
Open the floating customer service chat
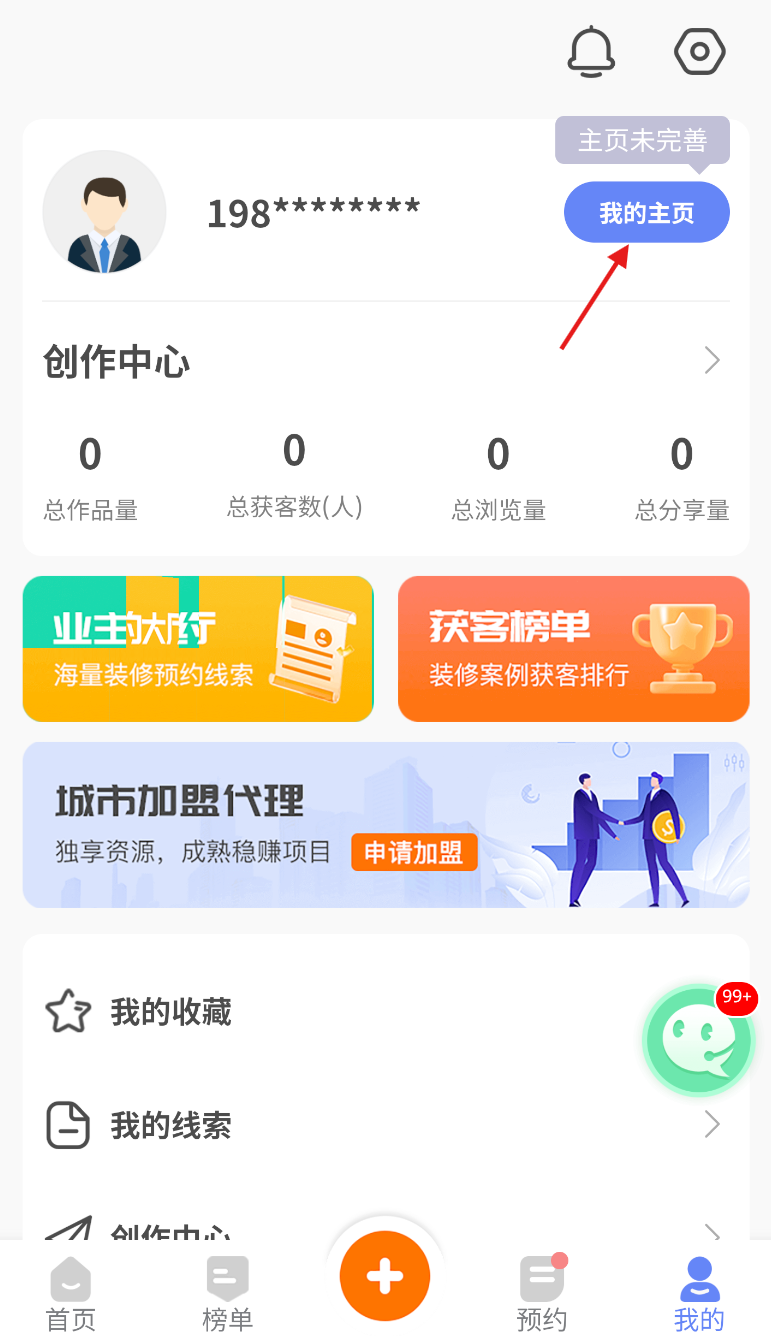698,1041
